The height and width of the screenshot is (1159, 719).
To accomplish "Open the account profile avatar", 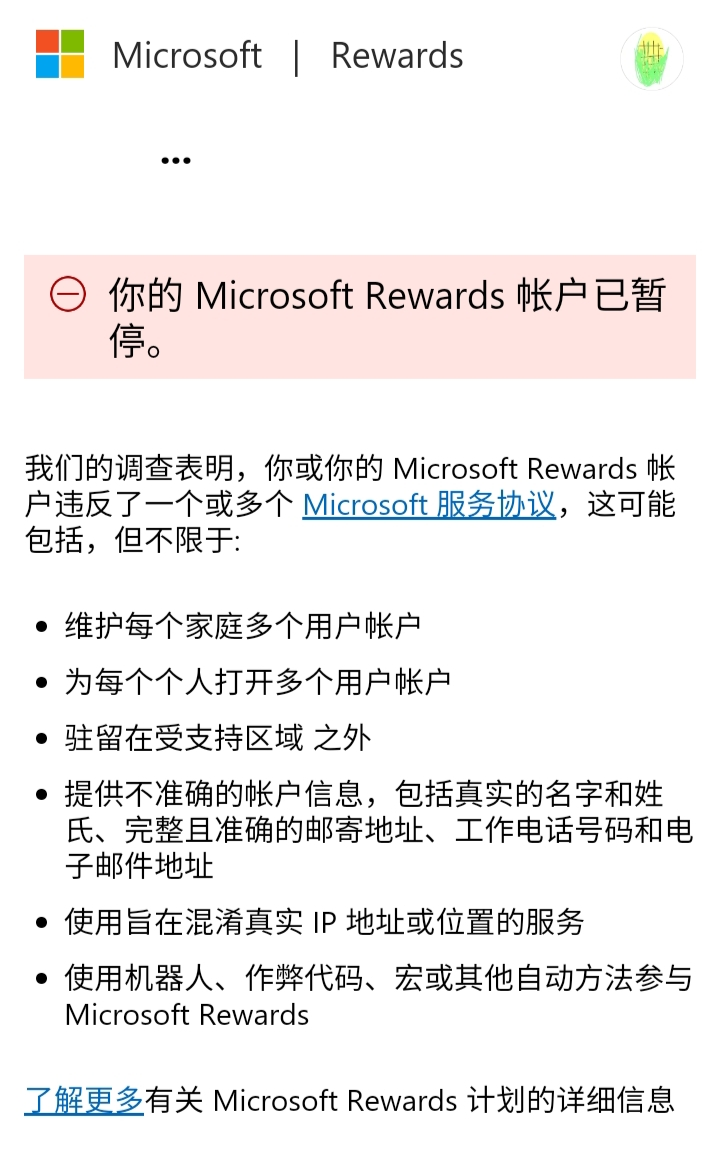I will 651,59.
